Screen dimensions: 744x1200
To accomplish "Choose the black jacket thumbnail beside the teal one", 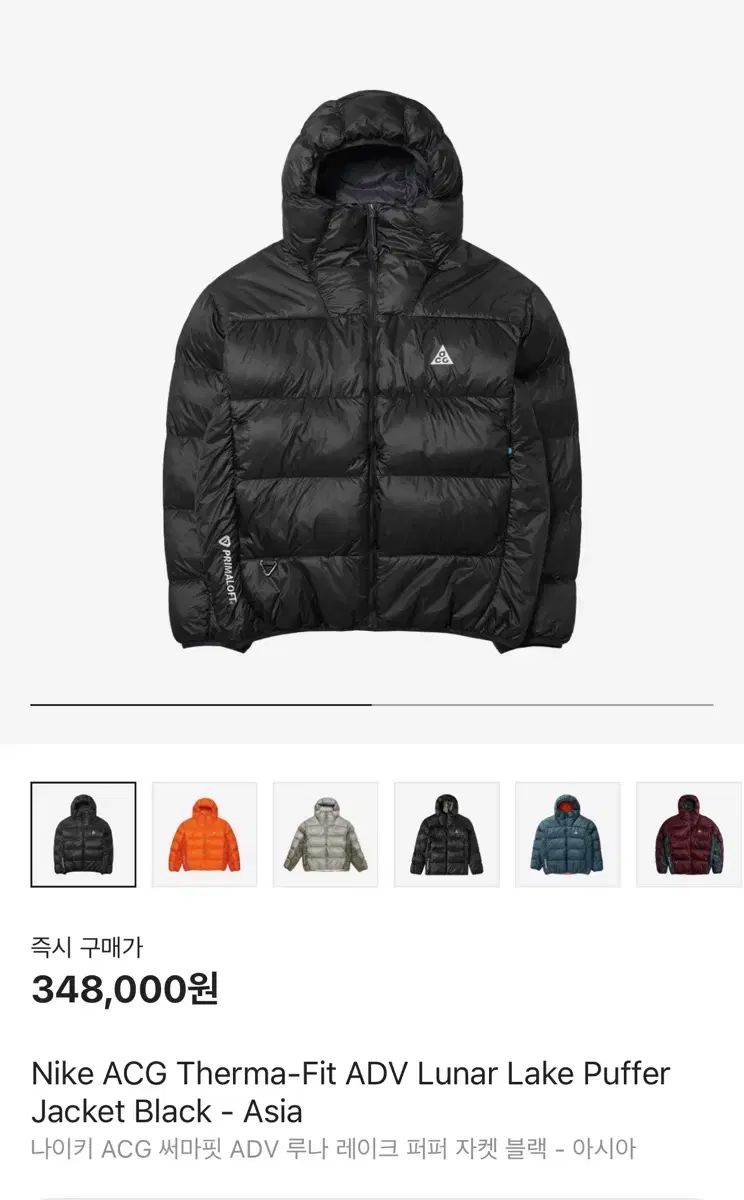I will (447, 834).
